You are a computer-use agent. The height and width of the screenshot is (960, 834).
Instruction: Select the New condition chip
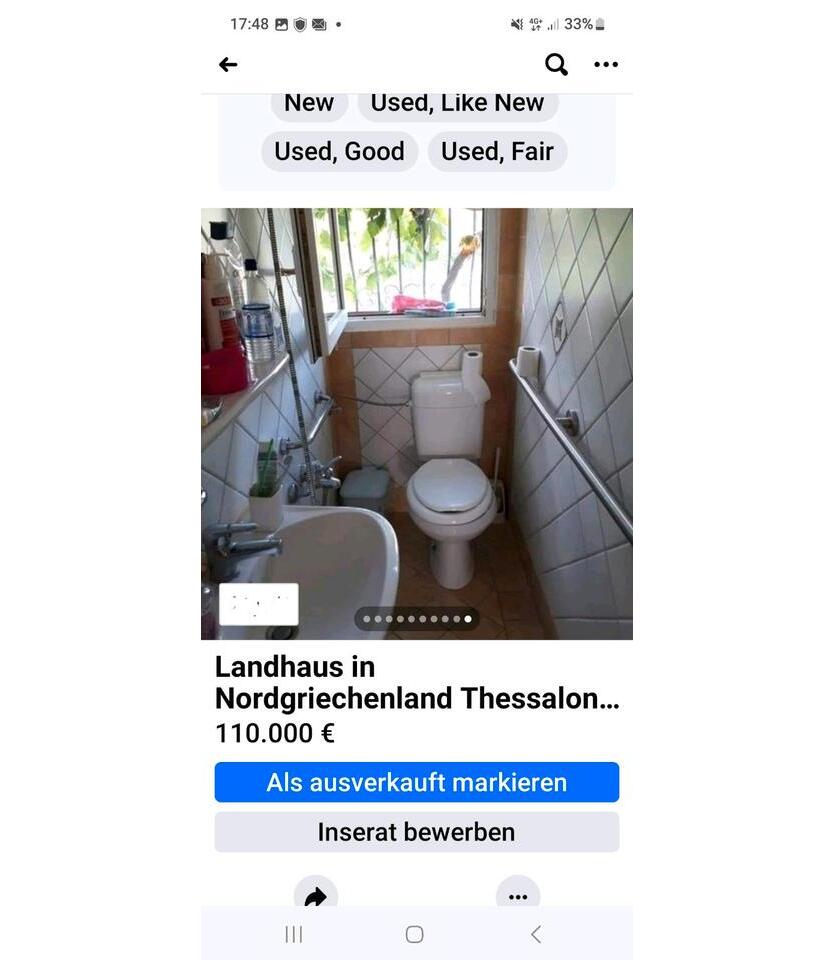coord(309,103)
